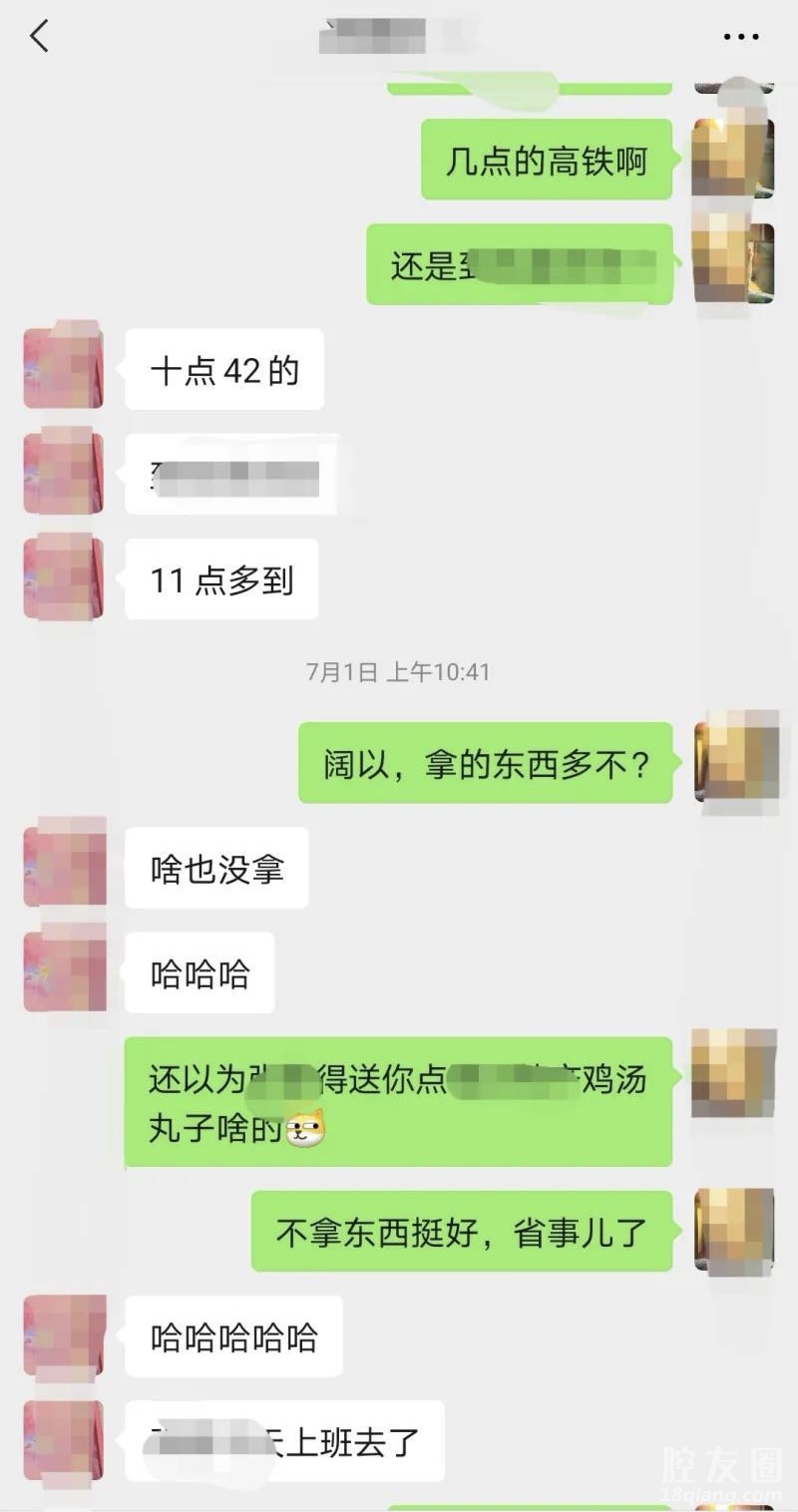Viewport: 798px width, 1512px height.
Task: Open avatar next to "不拿东西挺好，省事儿了"
Action: 734,1230
